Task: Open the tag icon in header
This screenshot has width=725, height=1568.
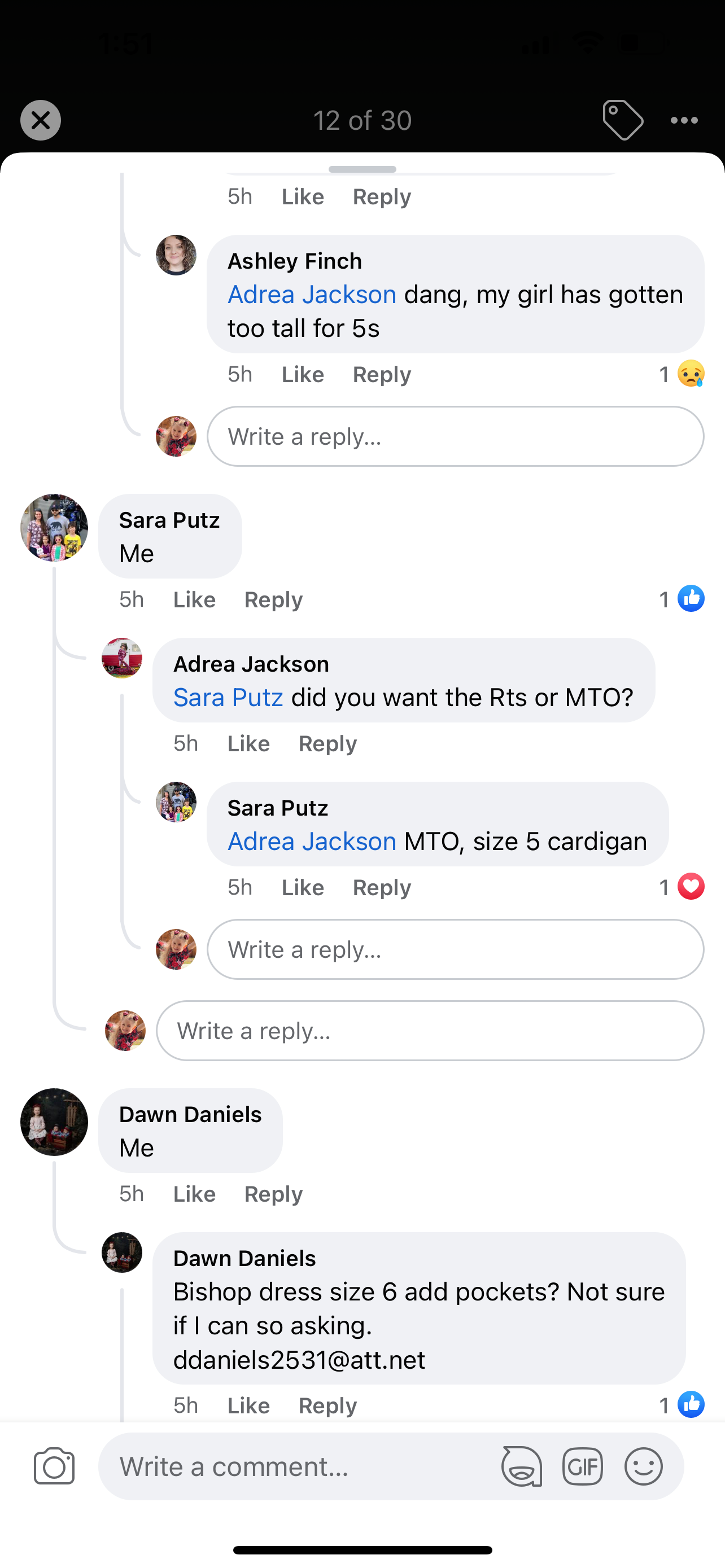Action: 623,120
